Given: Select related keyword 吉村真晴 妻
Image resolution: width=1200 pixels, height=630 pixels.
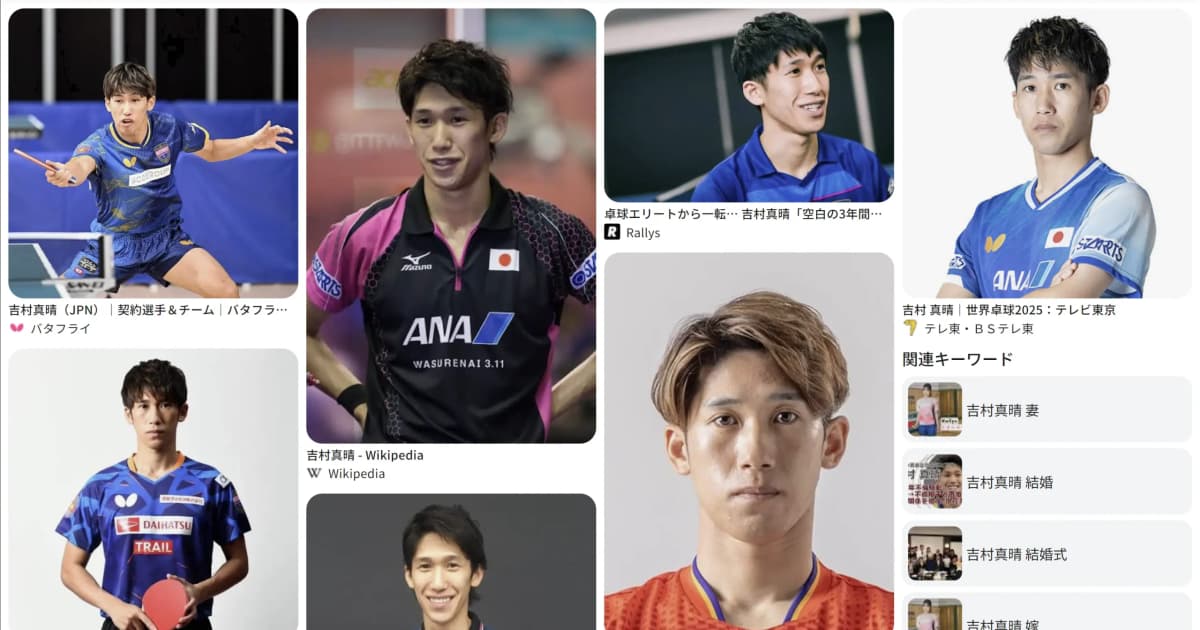Looking at the screenshot, I should 1046,410.
